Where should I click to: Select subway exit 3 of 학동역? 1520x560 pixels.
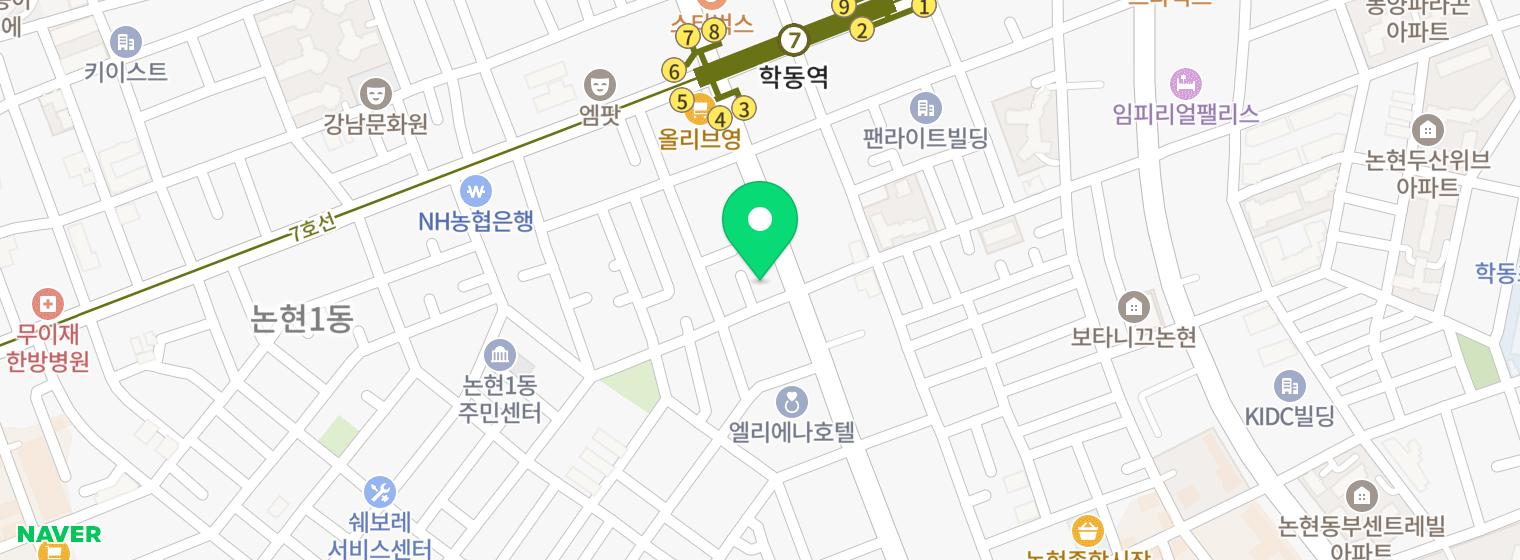pyautogui.click(x=743, y=108)
